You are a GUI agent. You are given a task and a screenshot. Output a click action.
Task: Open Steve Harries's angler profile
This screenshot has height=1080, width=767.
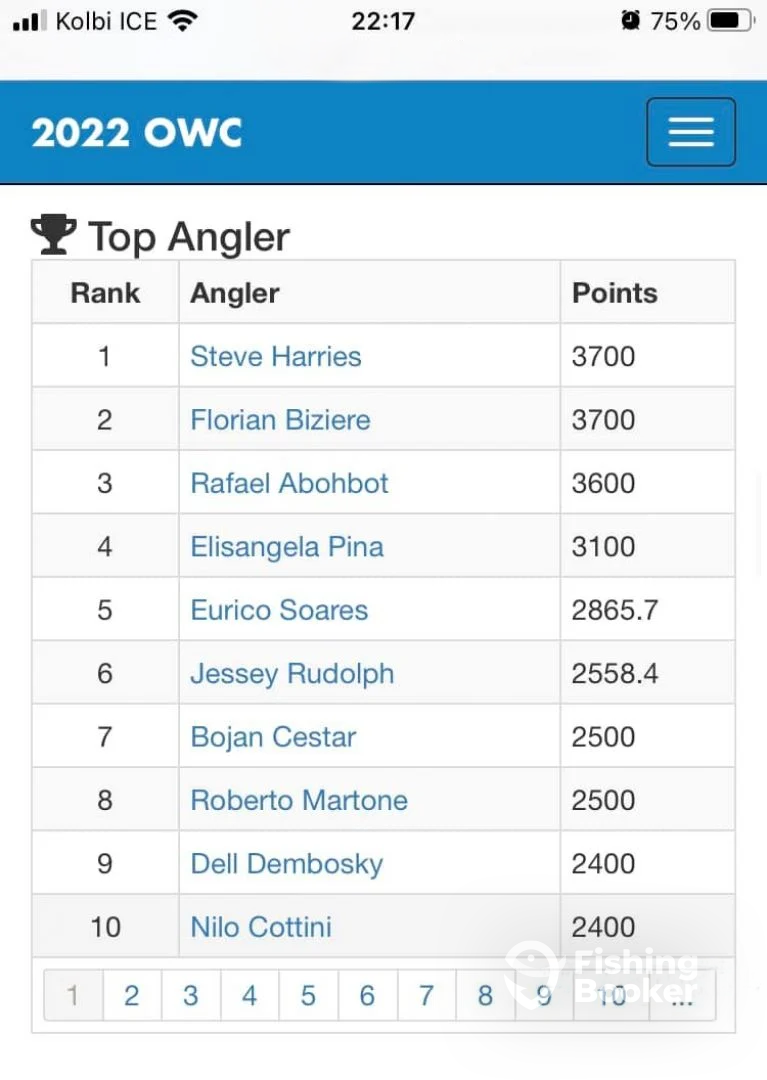[x=276, y=357]
